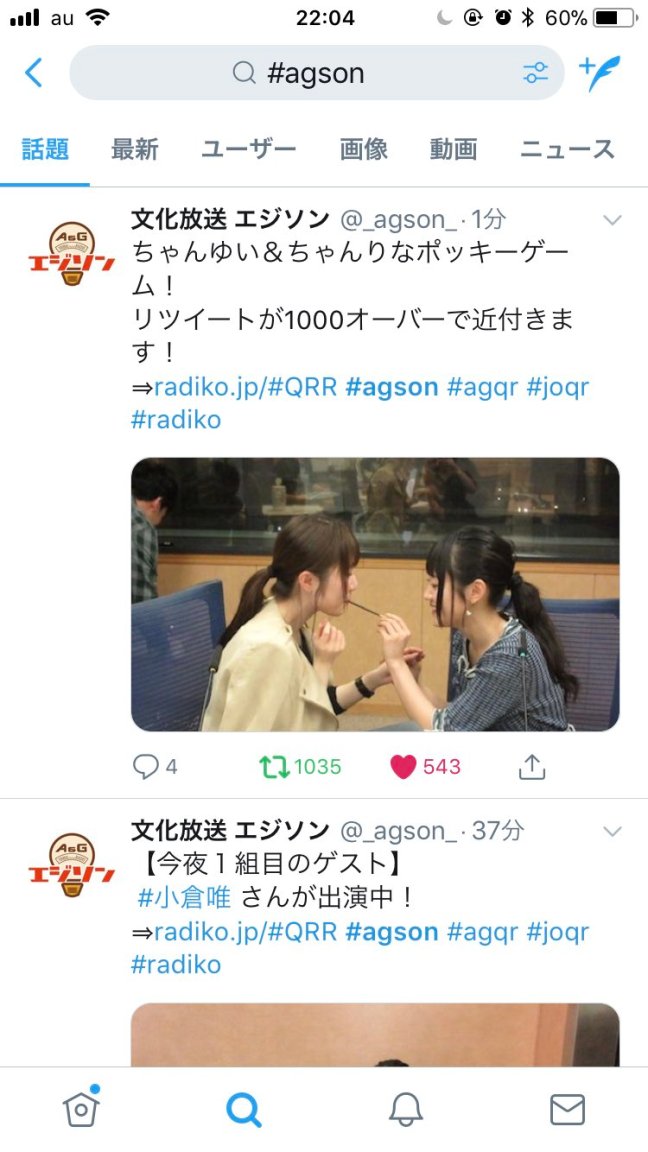
Task: Compose a new tweet
Action: click(x=600, y=73)
